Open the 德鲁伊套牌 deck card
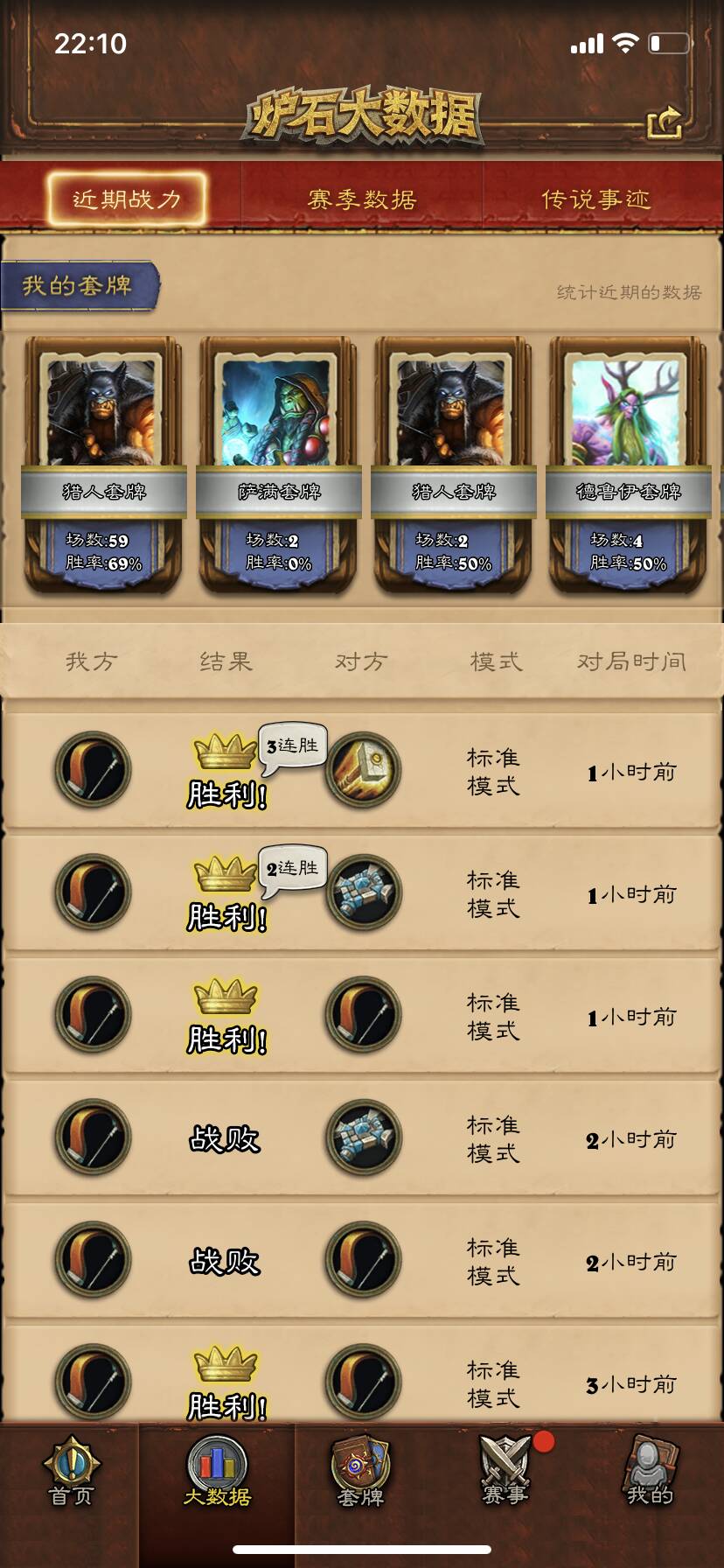 pyautogui.click(x=628, y=465)
